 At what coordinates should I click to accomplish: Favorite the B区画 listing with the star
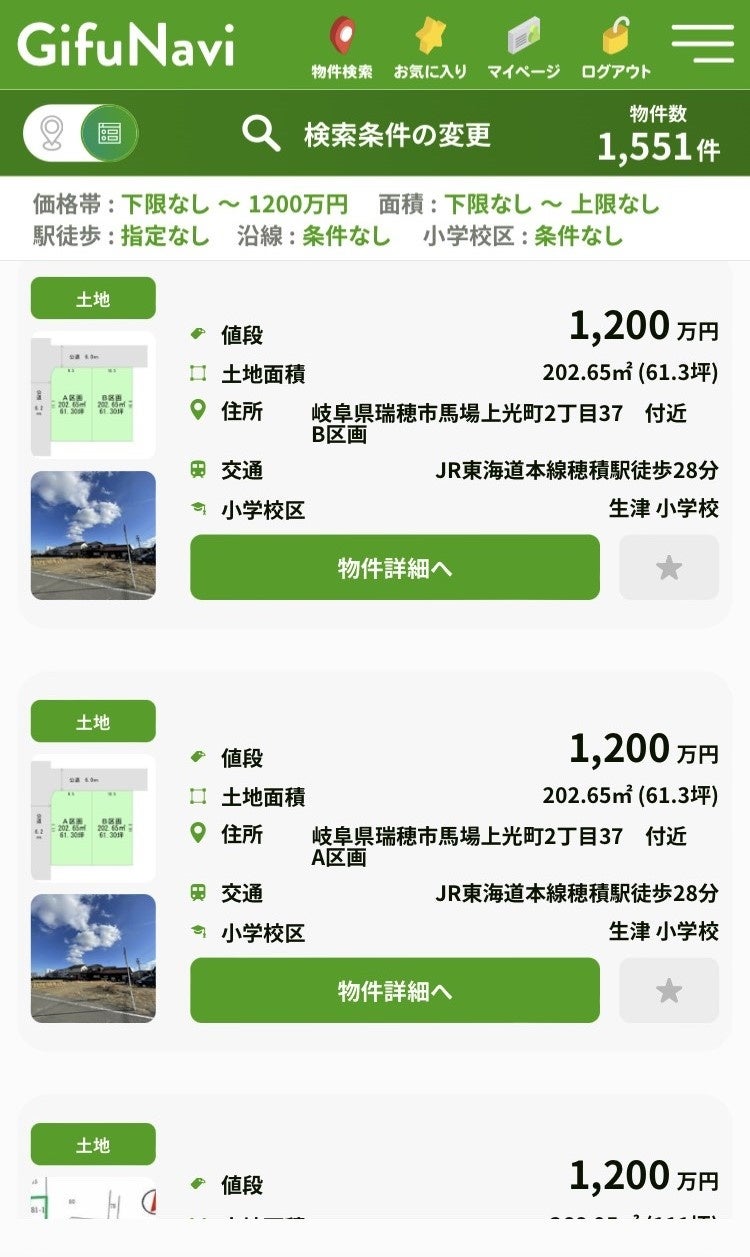(669, 568)
